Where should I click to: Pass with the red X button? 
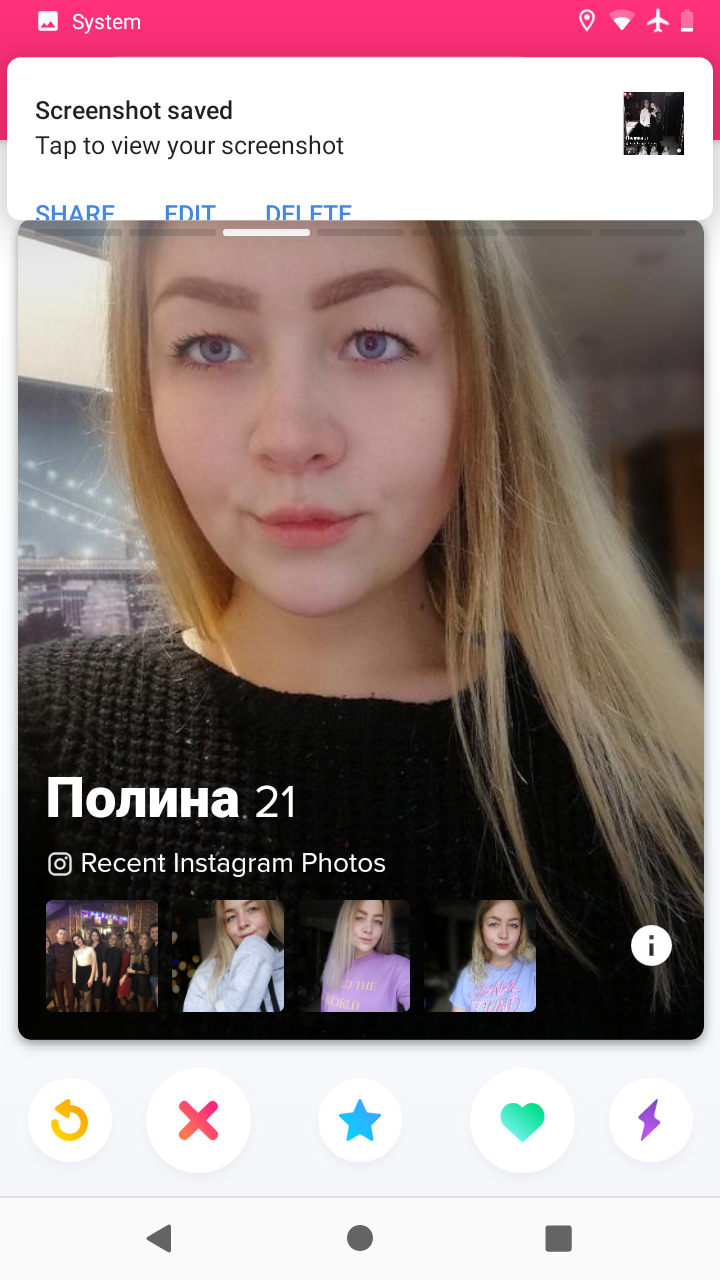pos(198,1120)
